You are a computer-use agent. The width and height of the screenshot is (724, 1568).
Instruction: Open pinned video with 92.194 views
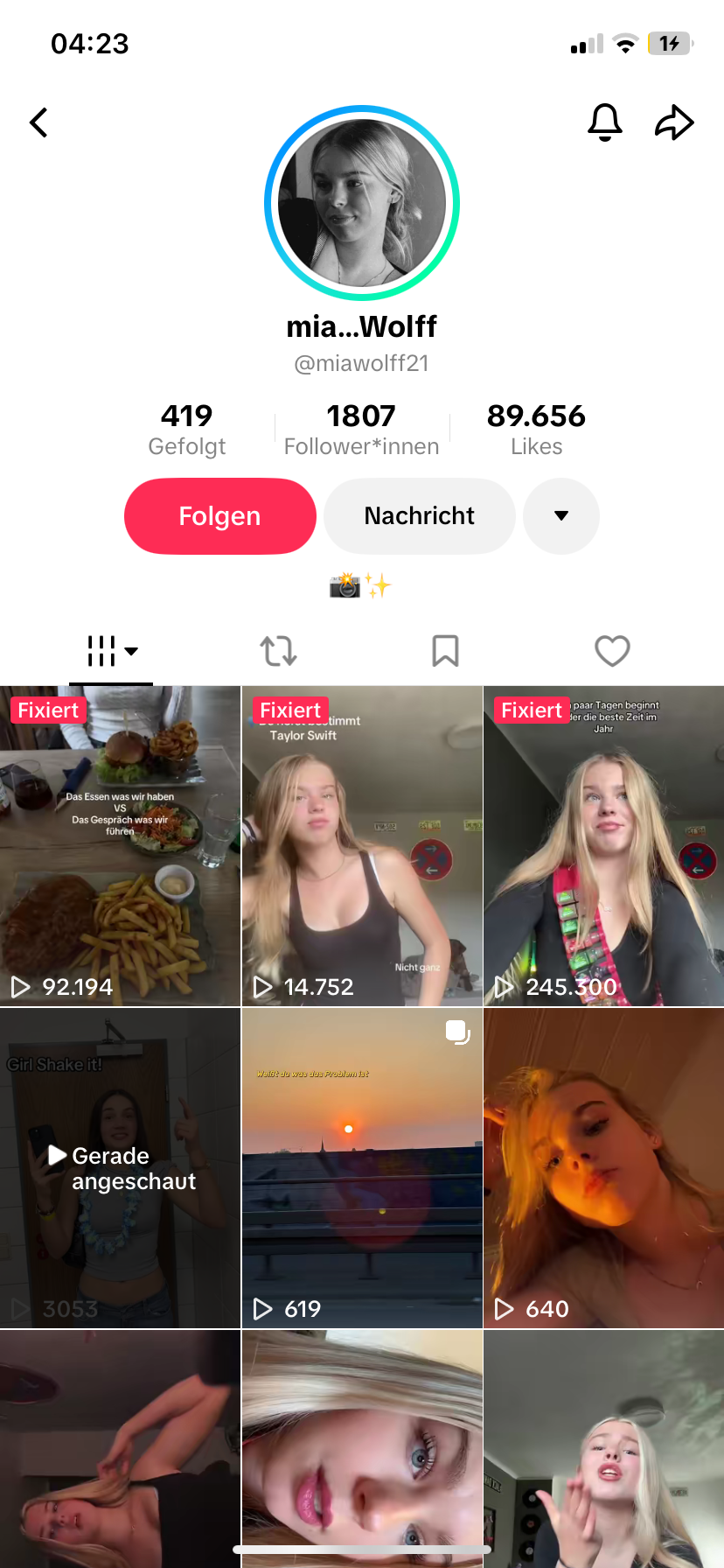pos(120,846)
